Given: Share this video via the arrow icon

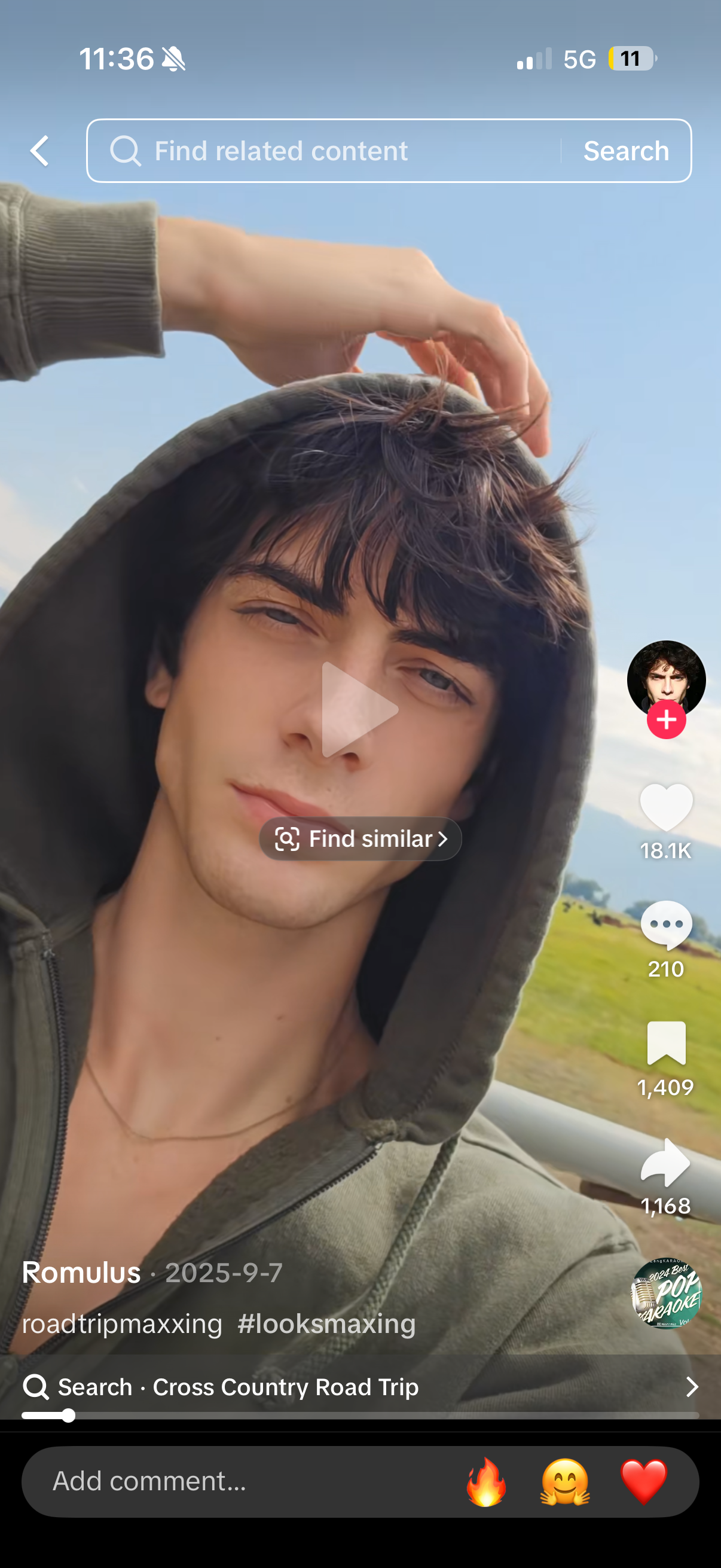Looking at the screenshot, I should pos(666,1163).
